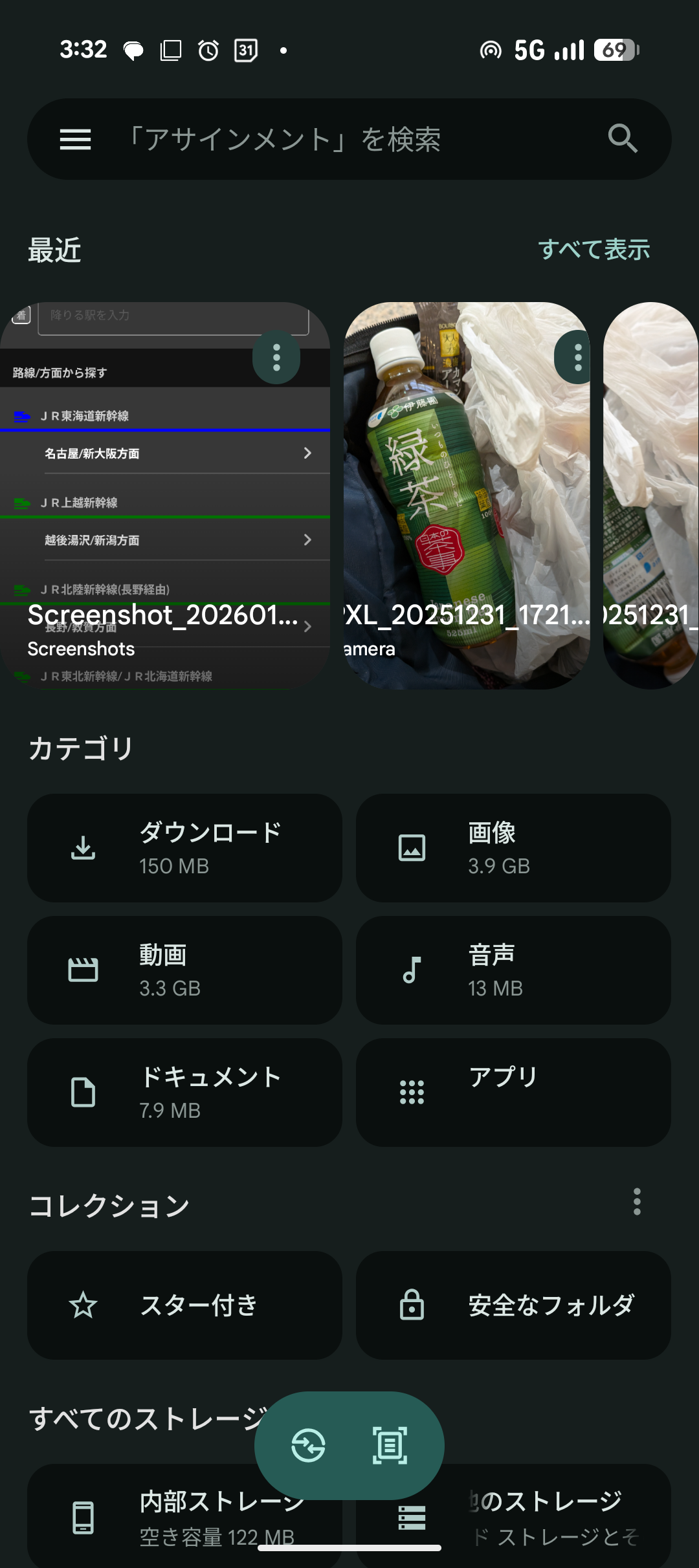The height and width of the screenshot is (1568, 699).
Task: Tap the すべて表示 link
Action: click(594, 250)
